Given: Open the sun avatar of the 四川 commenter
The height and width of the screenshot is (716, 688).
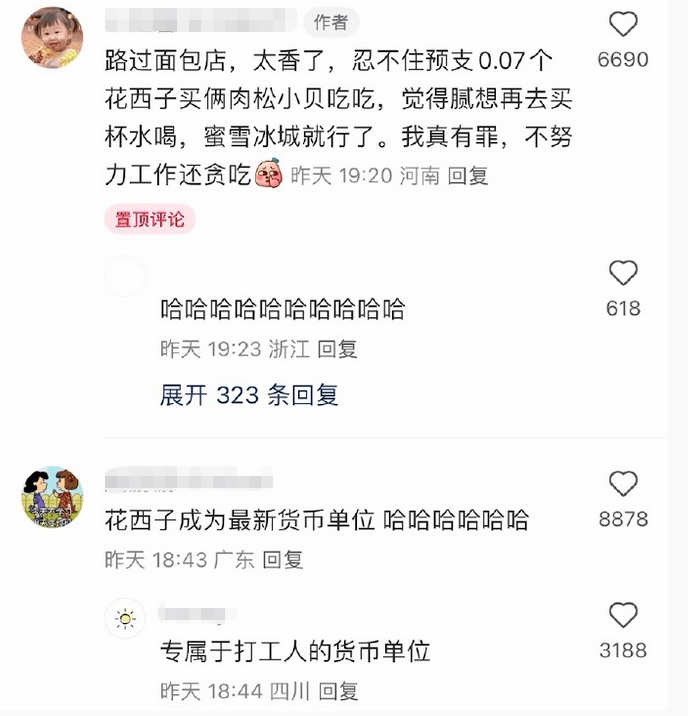Looking at the screenshot, I should 125,619.
